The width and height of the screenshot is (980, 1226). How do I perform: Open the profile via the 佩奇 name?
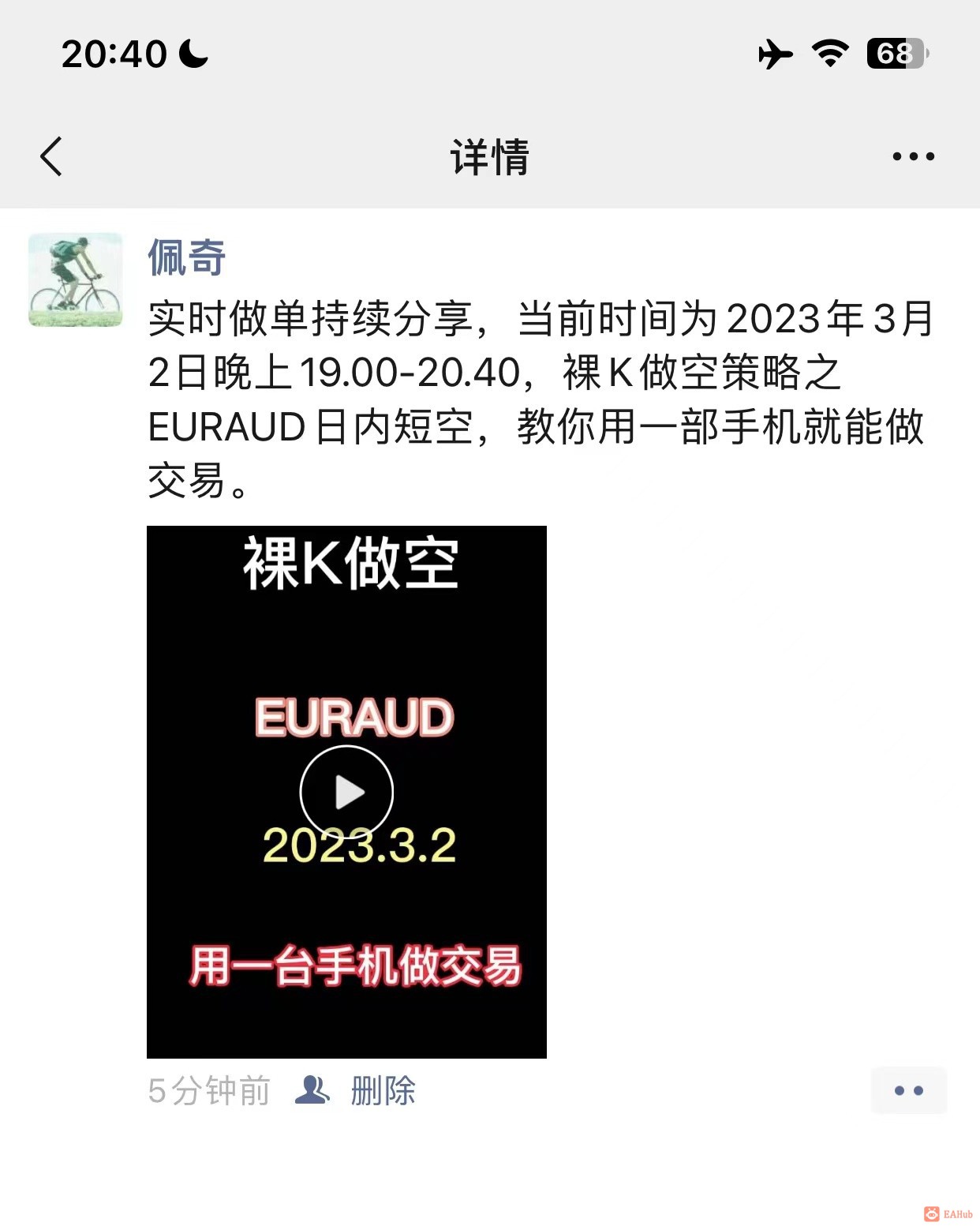tap(187, 257)
